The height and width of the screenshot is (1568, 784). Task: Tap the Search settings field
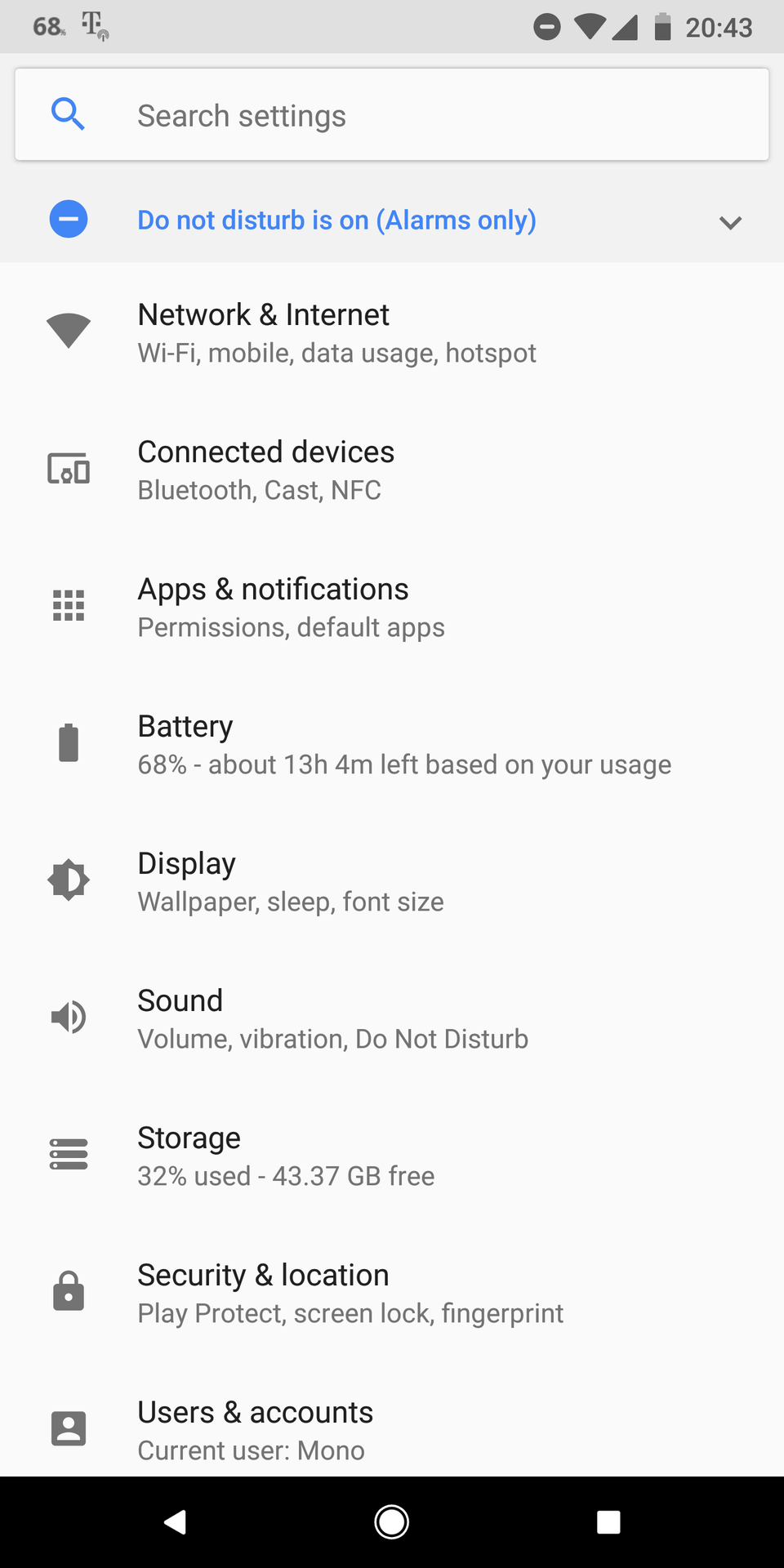[x=392, y=114]
